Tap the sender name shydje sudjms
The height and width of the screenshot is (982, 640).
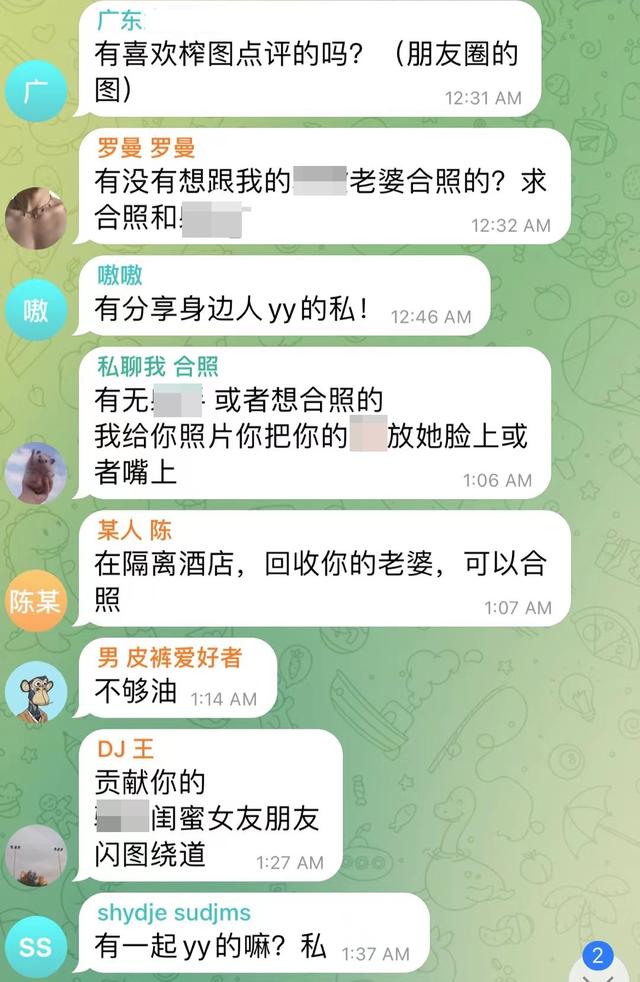point(174,912)
